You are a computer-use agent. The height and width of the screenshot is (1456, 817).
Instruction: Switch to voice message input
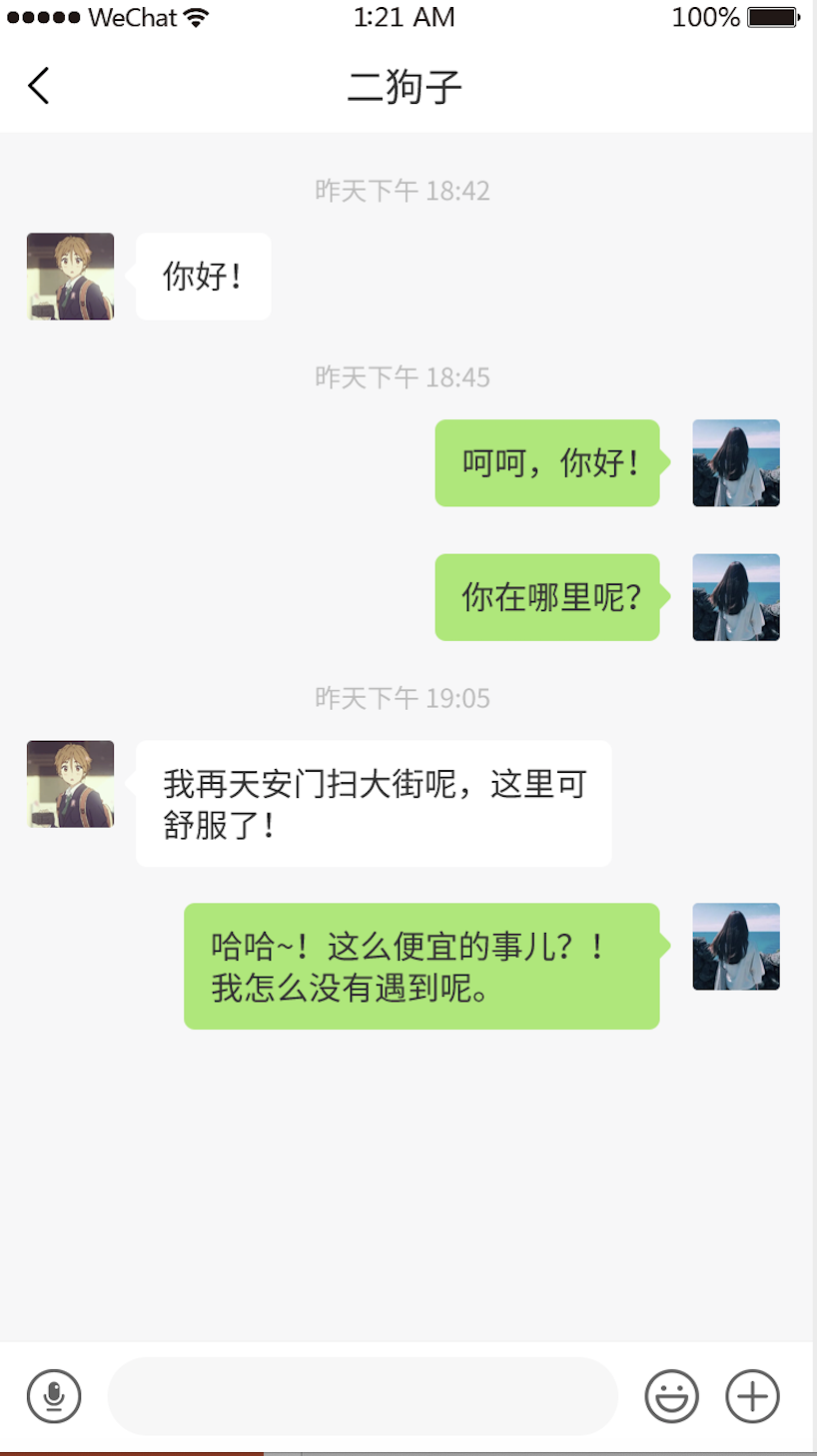[x=54, y=1396]
